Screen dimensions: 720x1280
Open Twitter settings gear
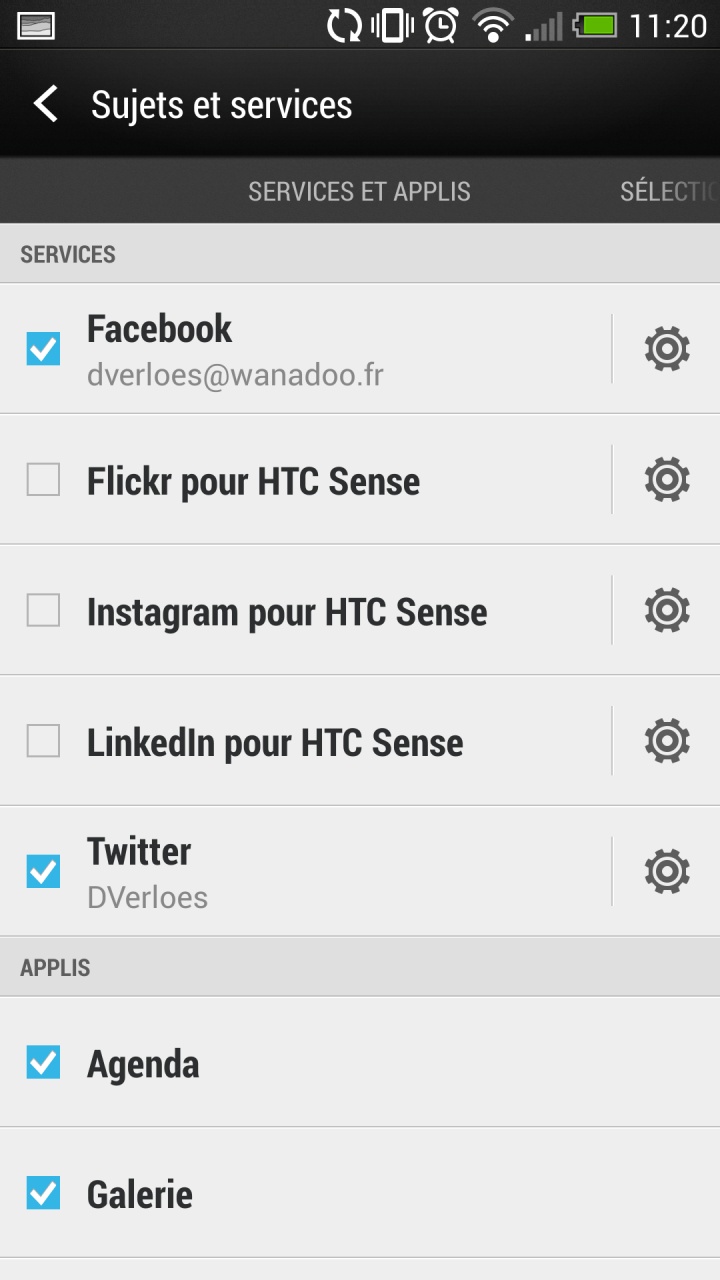pos(667,871)
